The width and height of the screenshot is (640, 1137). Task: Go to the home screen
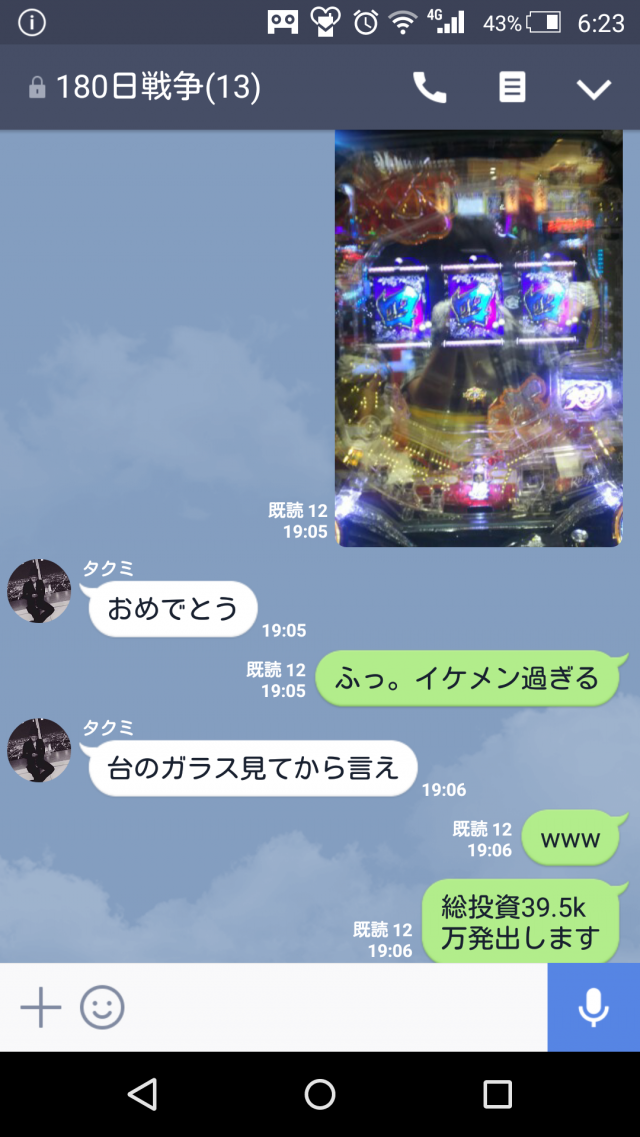320,1094
